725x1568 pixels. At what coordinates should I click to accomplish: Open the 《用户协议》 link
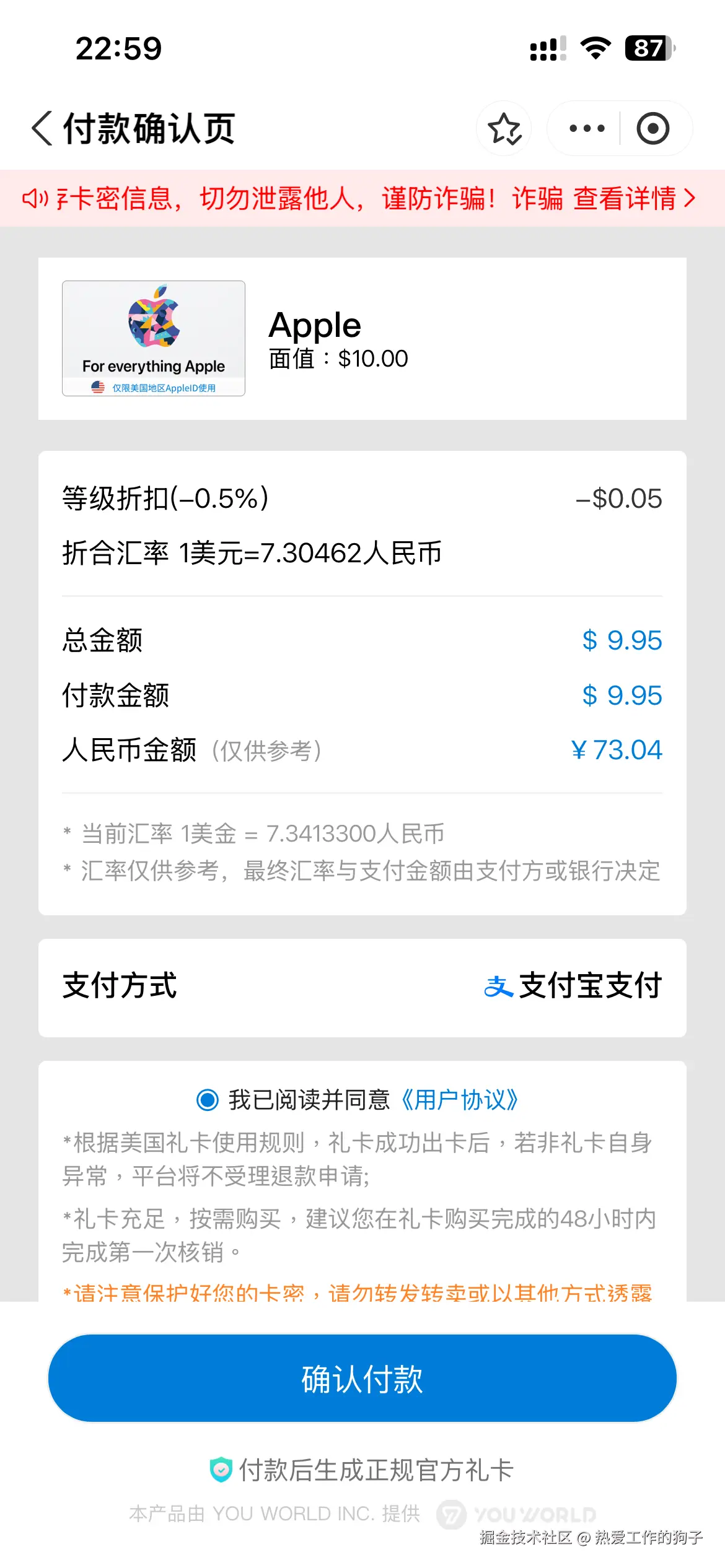(459, 1100)
